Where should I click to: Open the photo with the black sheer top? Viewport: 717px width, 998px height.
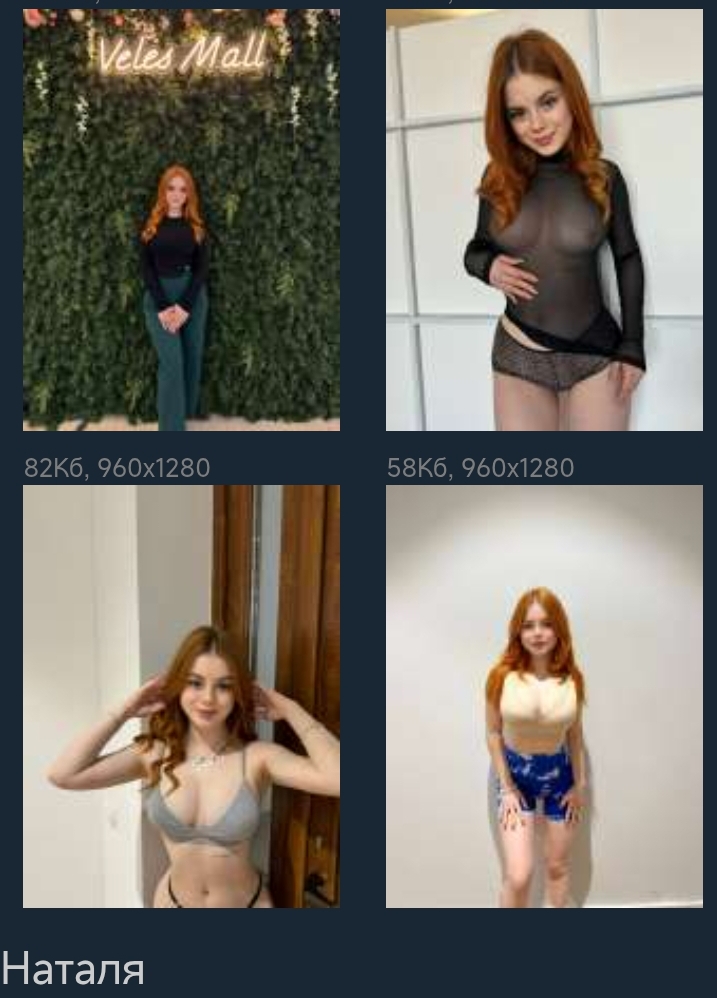click(x=544, y=220)
